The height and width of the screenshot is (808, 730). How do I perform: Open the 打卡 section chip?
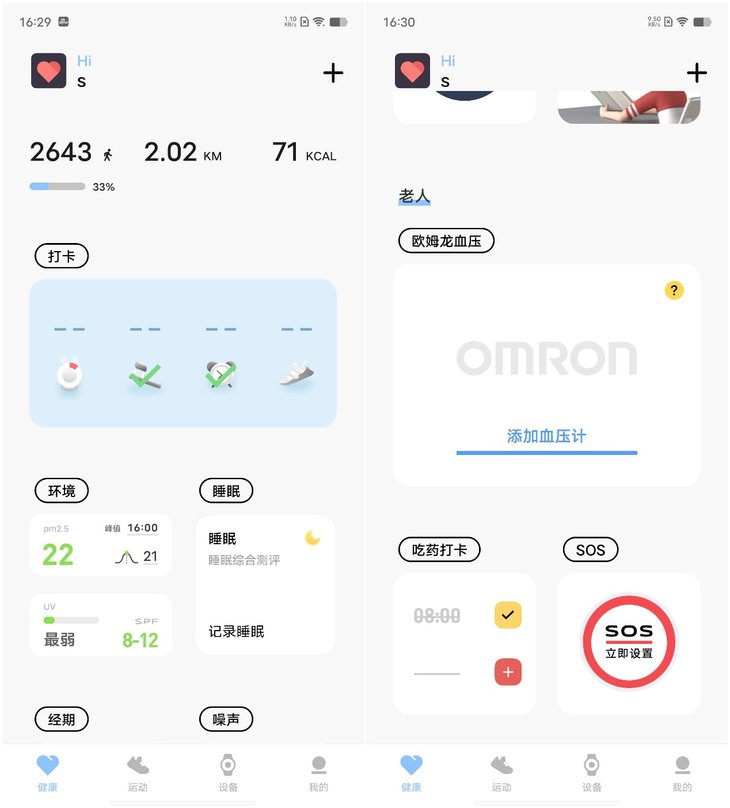pyautogui.click(x=61, y=256)
